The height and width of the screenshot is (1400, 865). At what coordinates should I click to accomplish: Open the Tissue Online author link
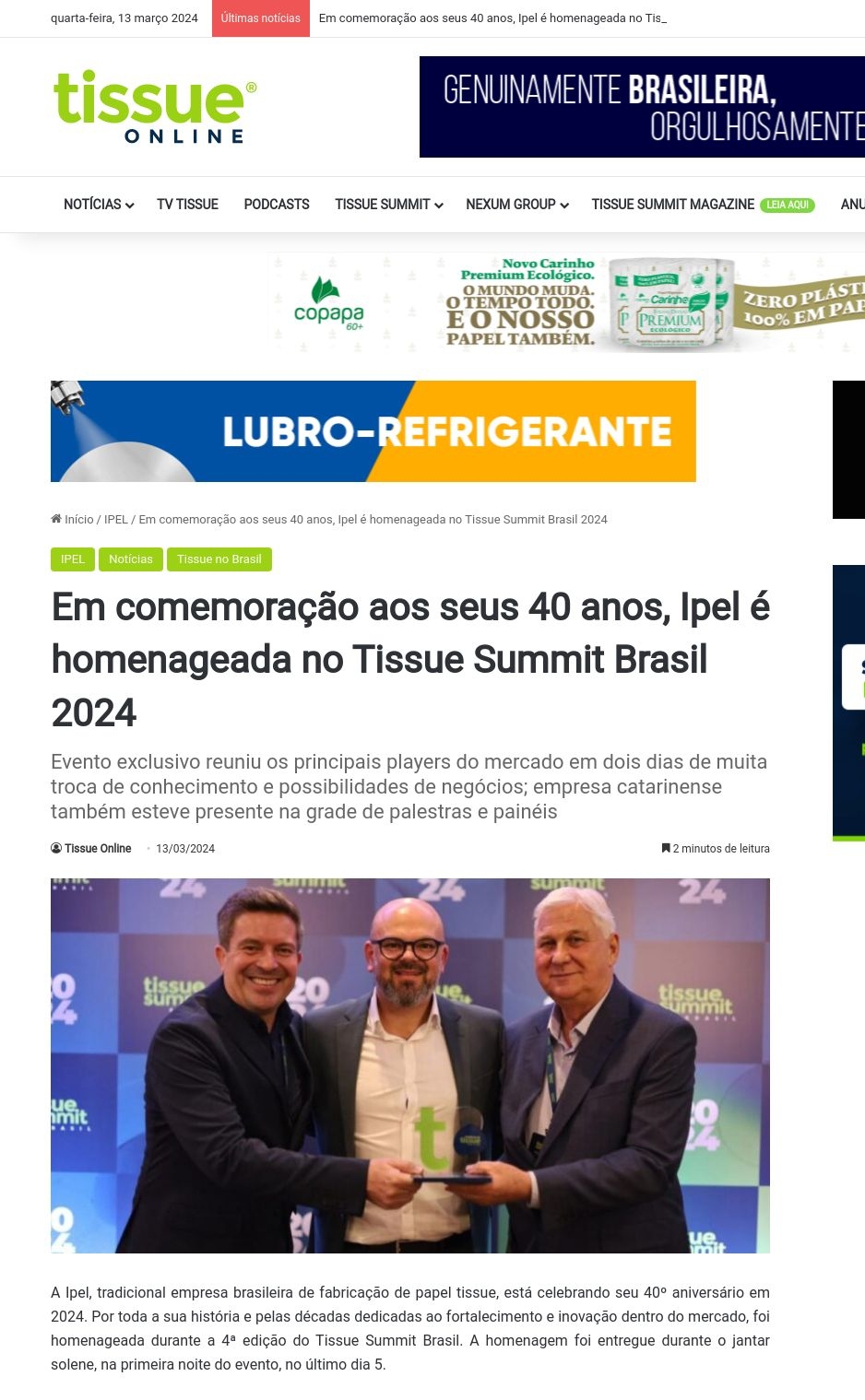point(97,849)
